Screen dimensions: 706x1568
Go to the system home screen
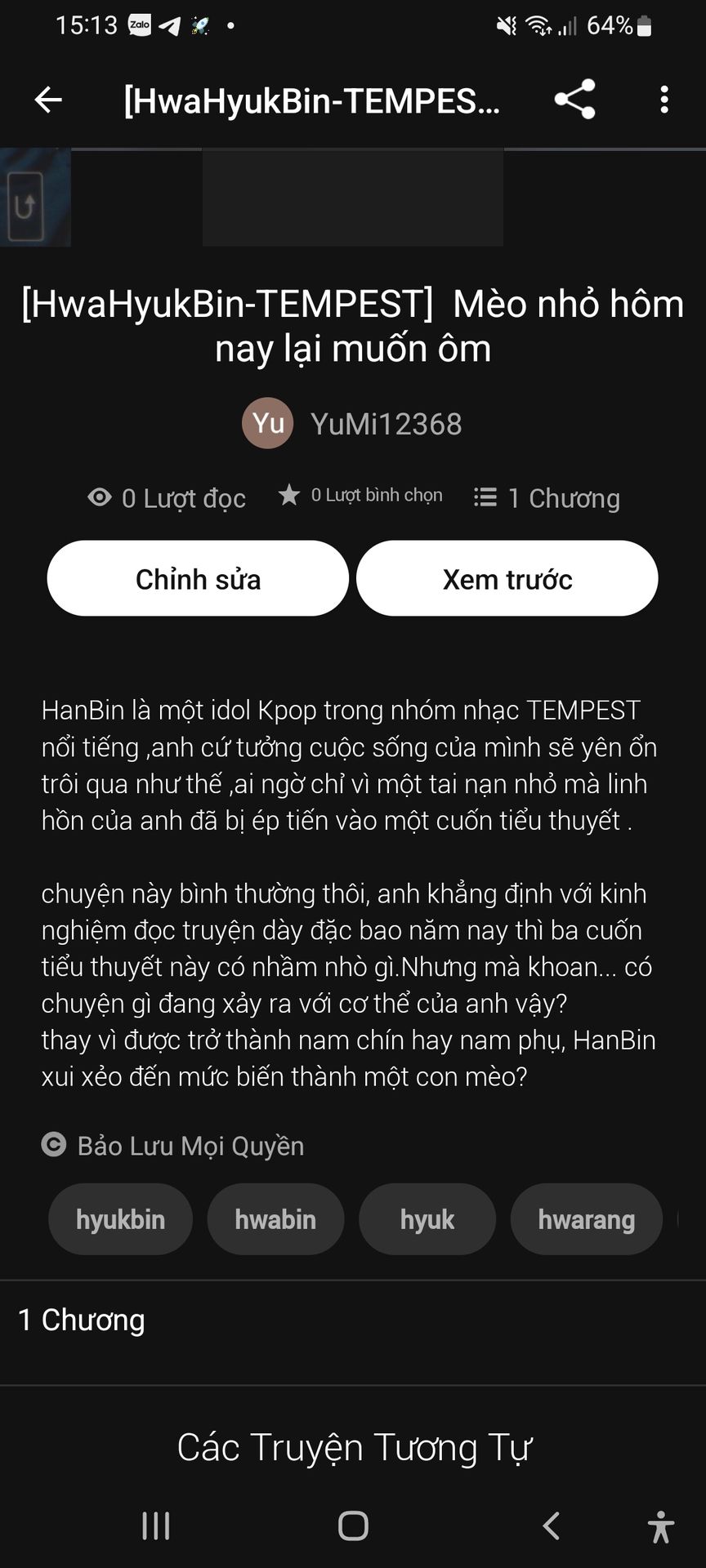coord(353,1525)
